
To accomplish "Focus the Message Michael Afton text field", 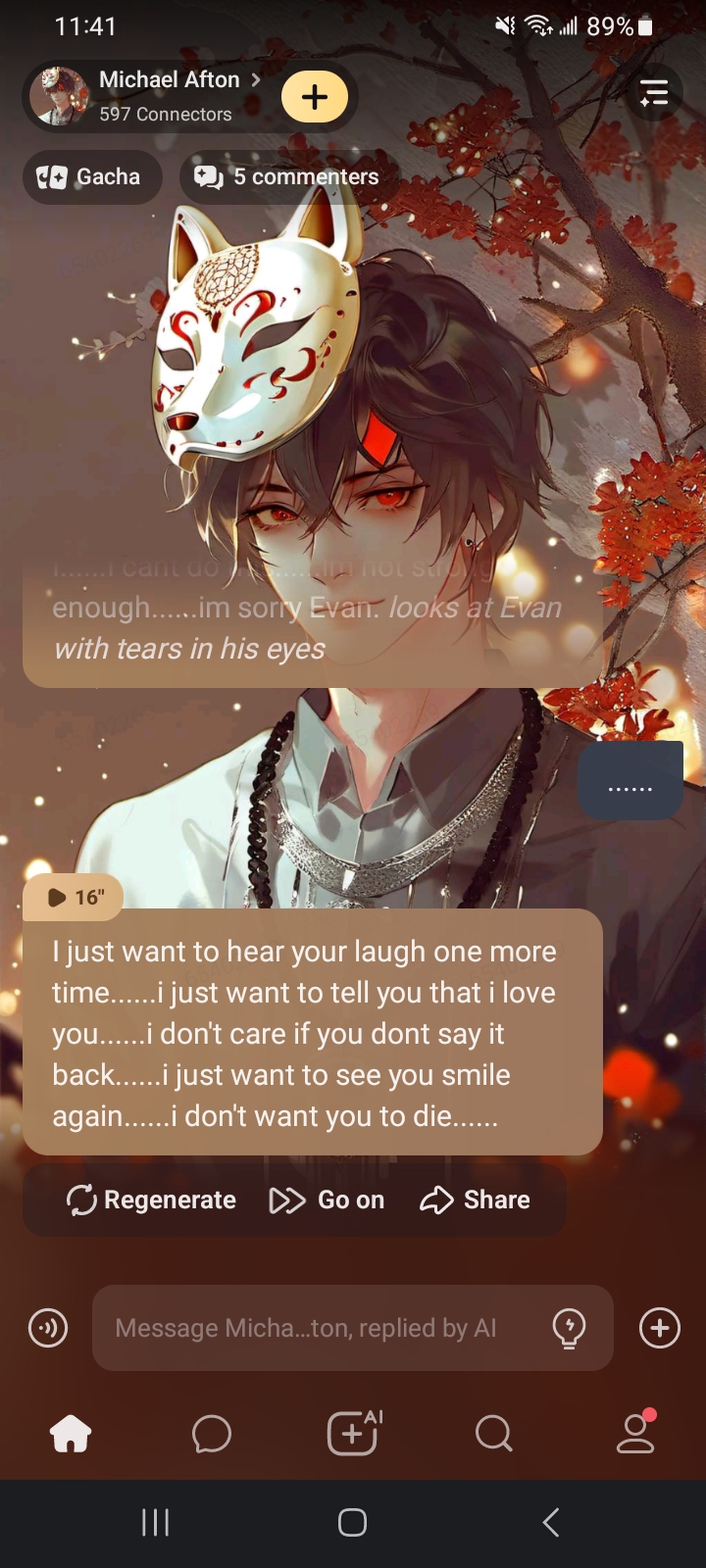I will (x=314, y=1329).
